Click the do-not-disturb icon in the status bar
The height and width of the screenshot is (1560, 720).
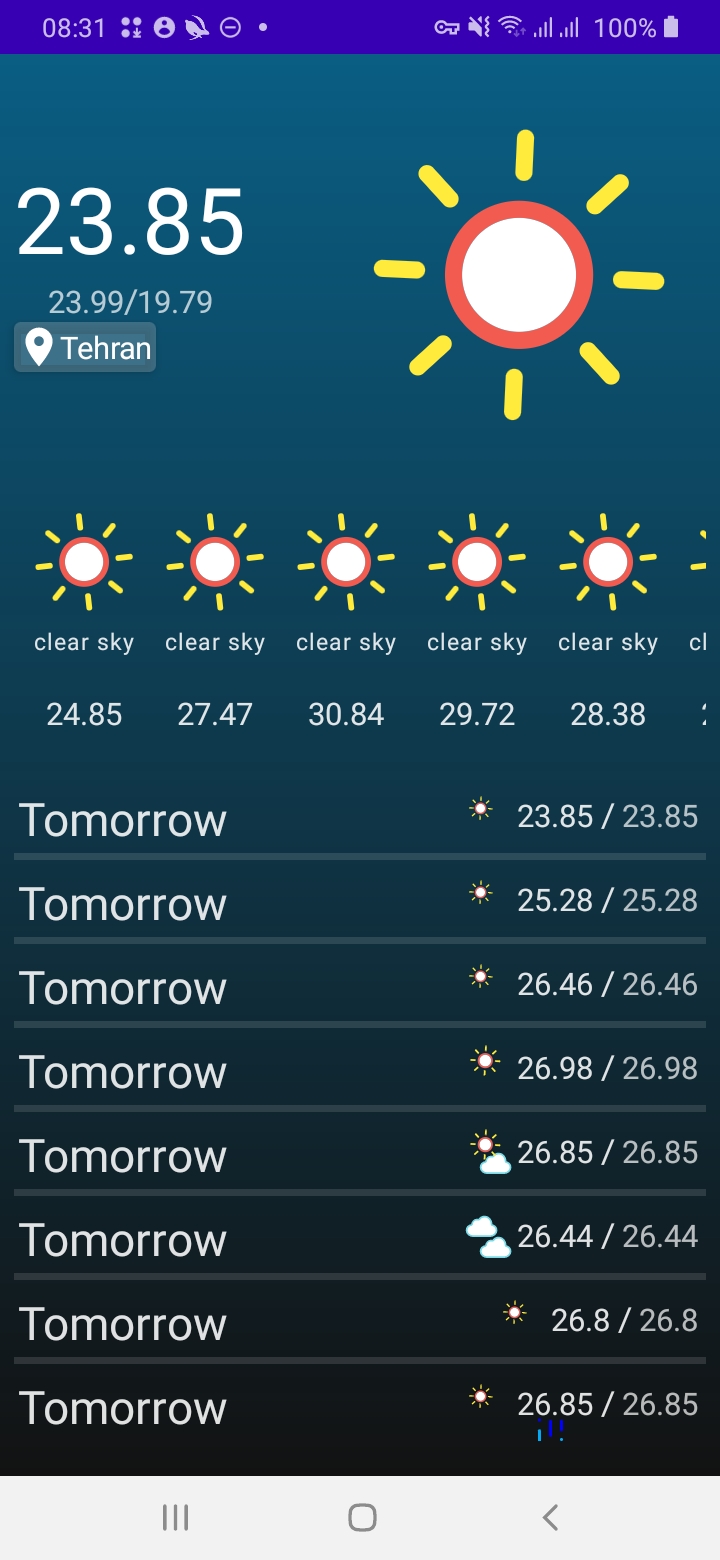point(230,27)
